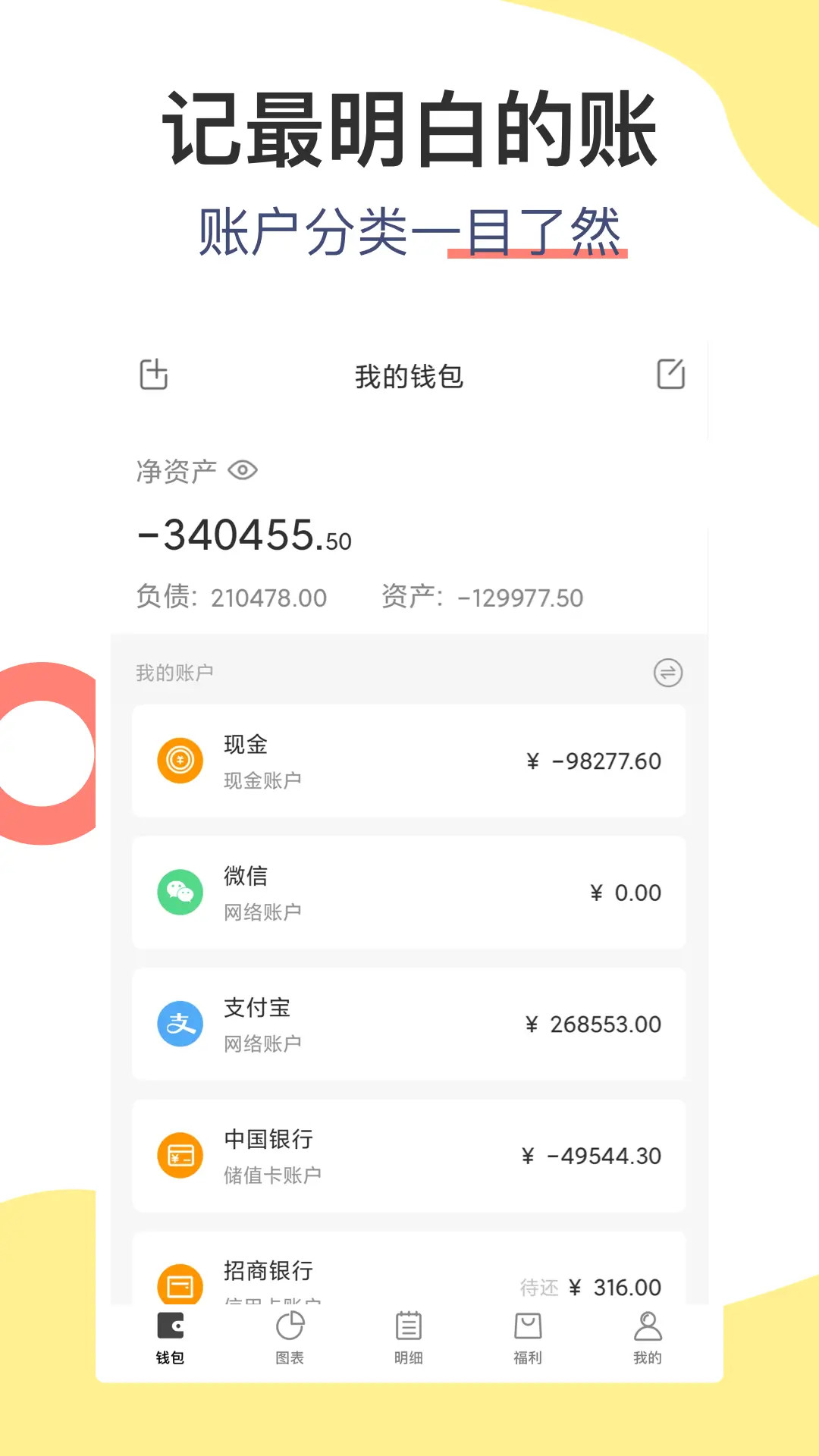Click the 明细 details list icon

pyautogui.click(x=409, y=1323)
